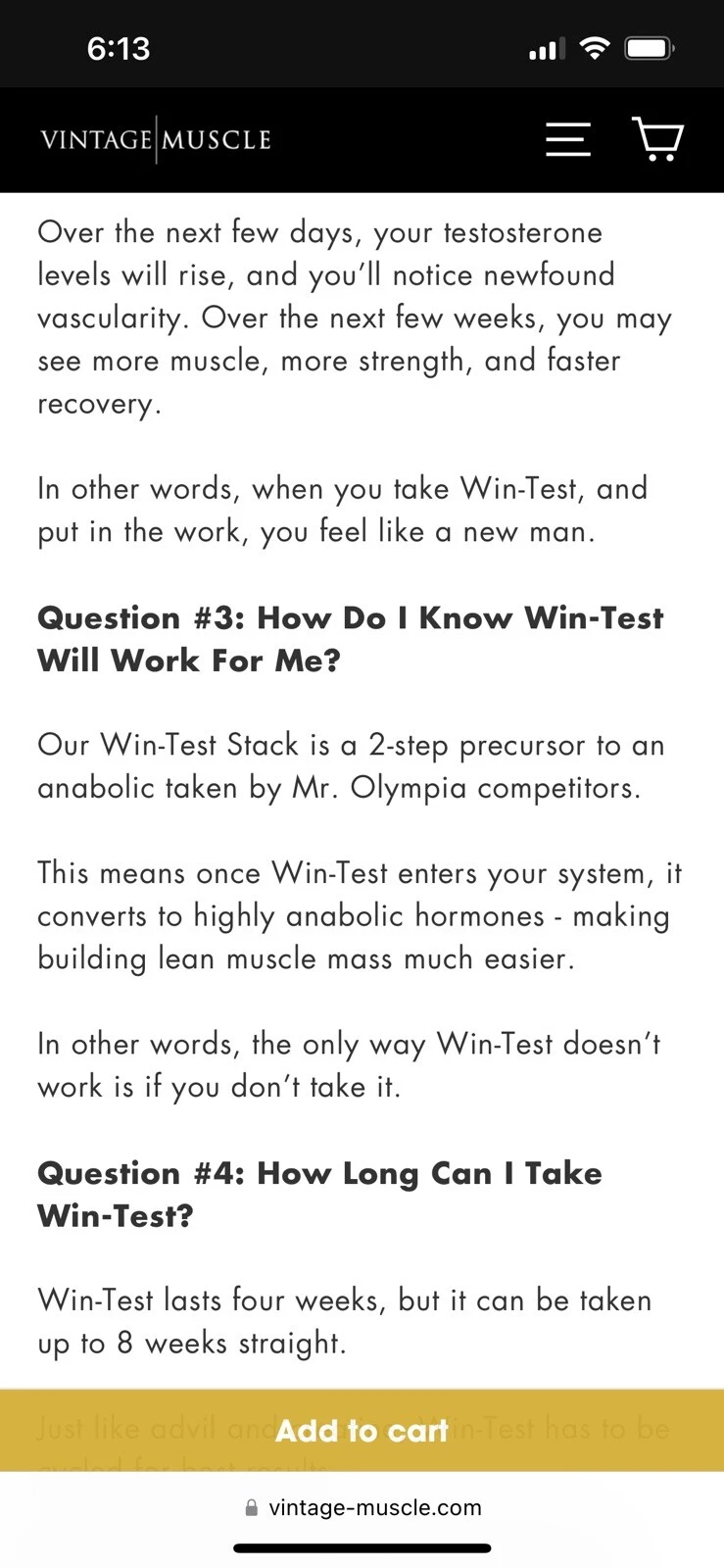Add Win-Test to cart
This screenshot has width=724, height=1568.
(362, 1430)
